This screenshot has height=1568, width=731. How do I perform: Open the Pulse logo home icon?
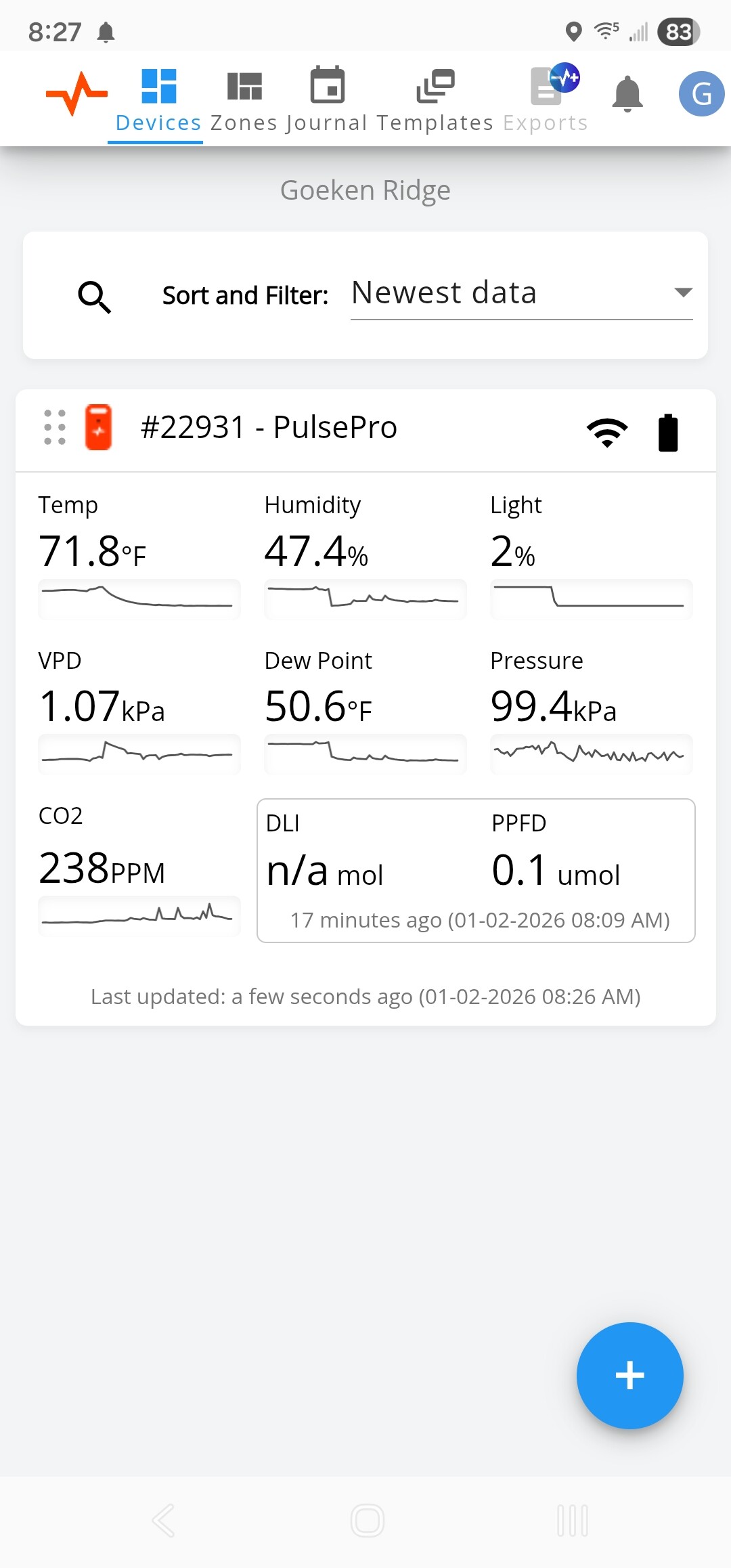click(x=76, y=93)
